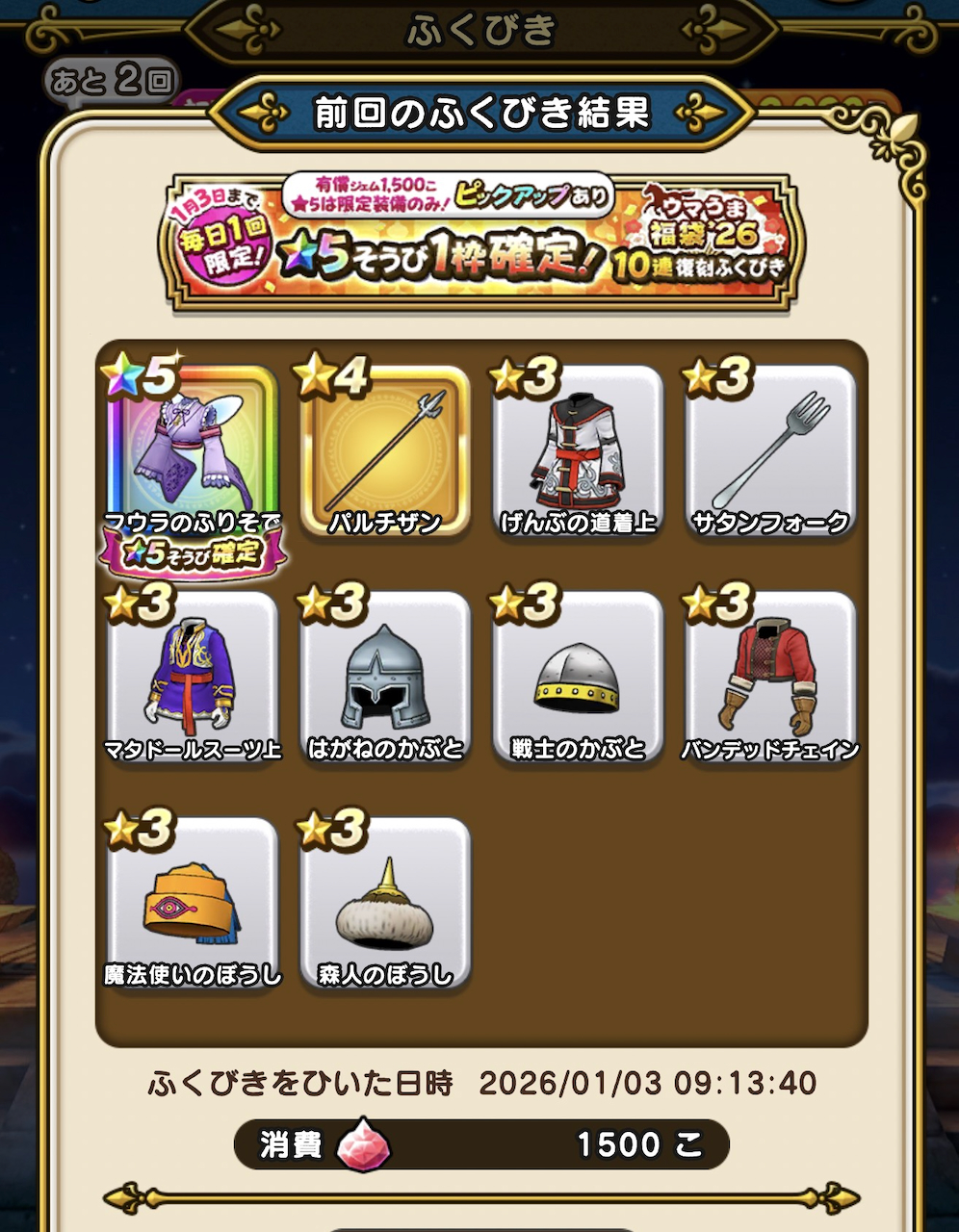Select the はがねのかぶと helmet
Viewport: 959px width, 1232px height.
(x=384, y=680)
